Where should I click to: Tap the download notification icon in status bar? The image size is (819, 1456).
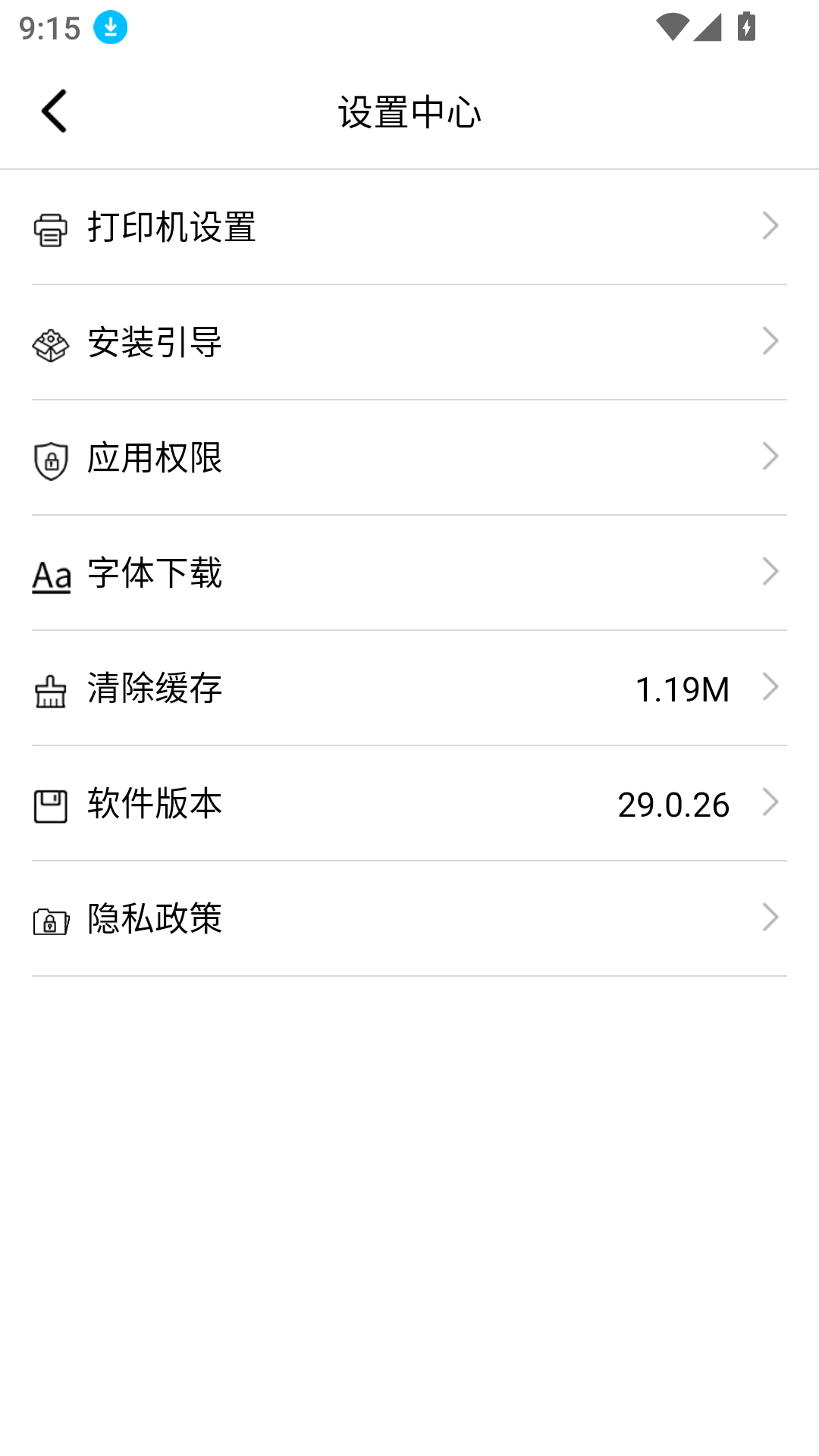[110, 27]
